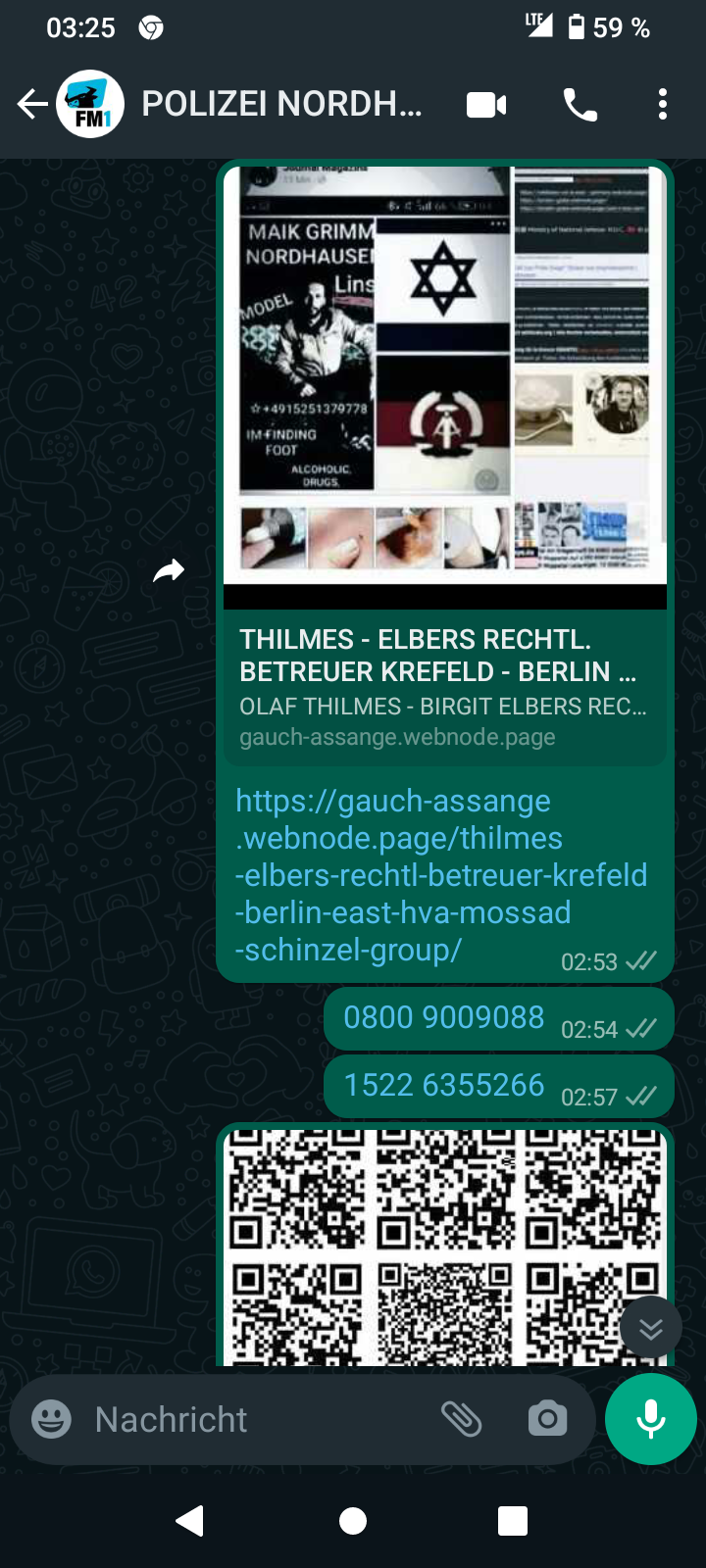The image size is (706, 1568).
Task: Open the overflow menu
Action: point(663,104)
